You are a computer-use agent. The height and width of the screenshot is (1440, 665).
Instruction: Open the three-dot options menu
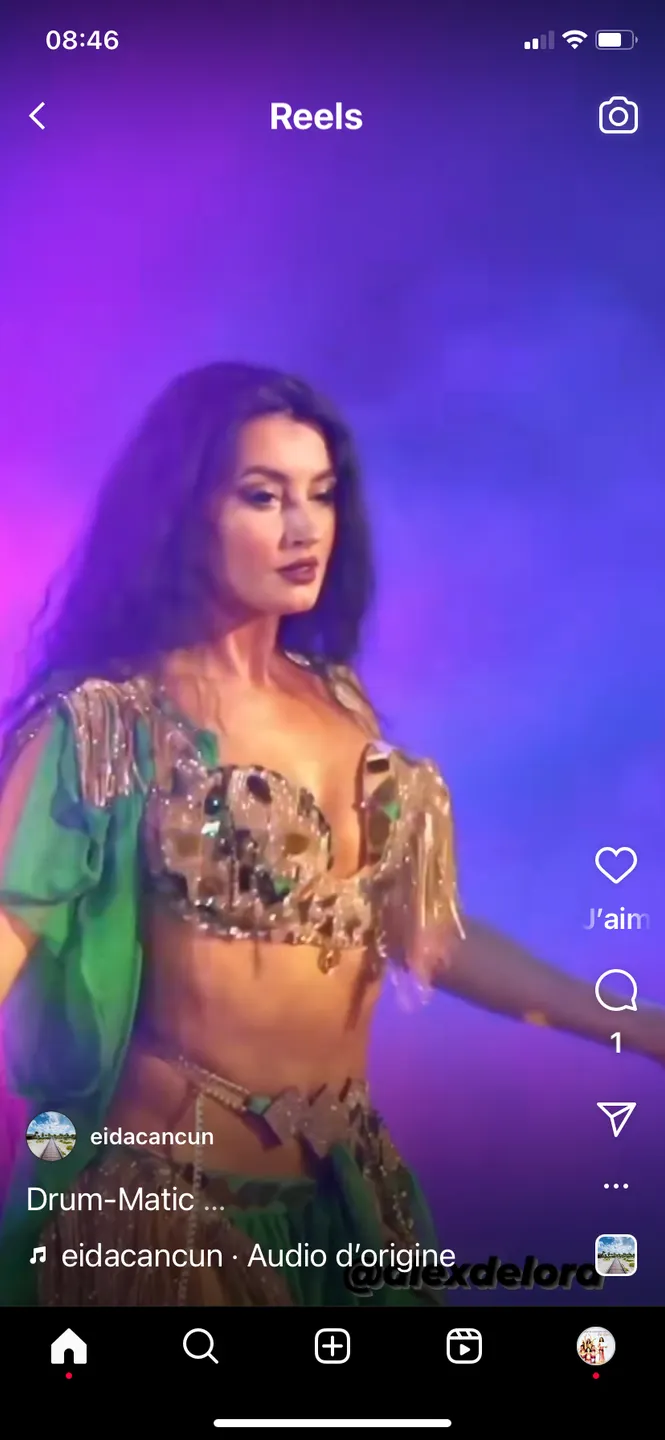tap(616, 1186)
